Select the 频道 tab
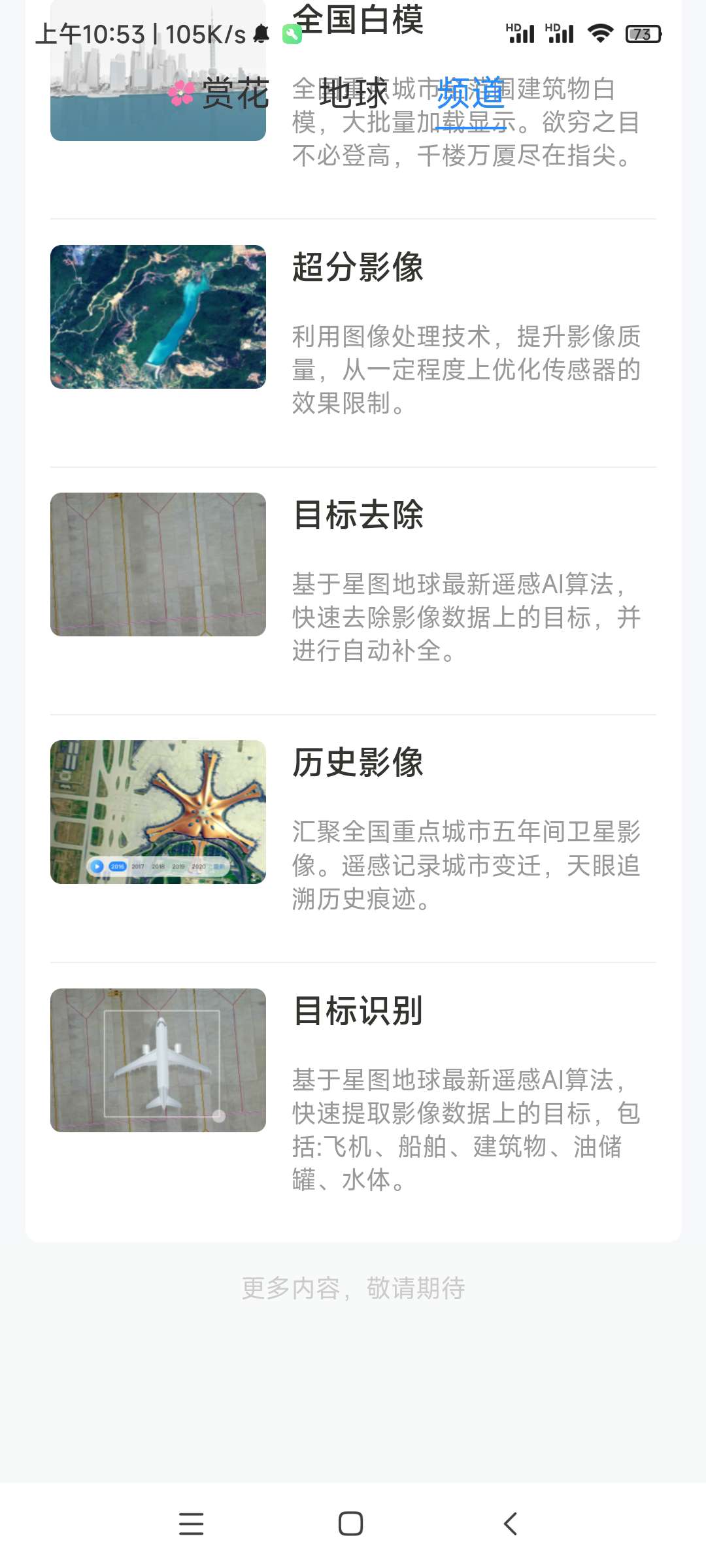706x1568 pixels. [471, 93]
